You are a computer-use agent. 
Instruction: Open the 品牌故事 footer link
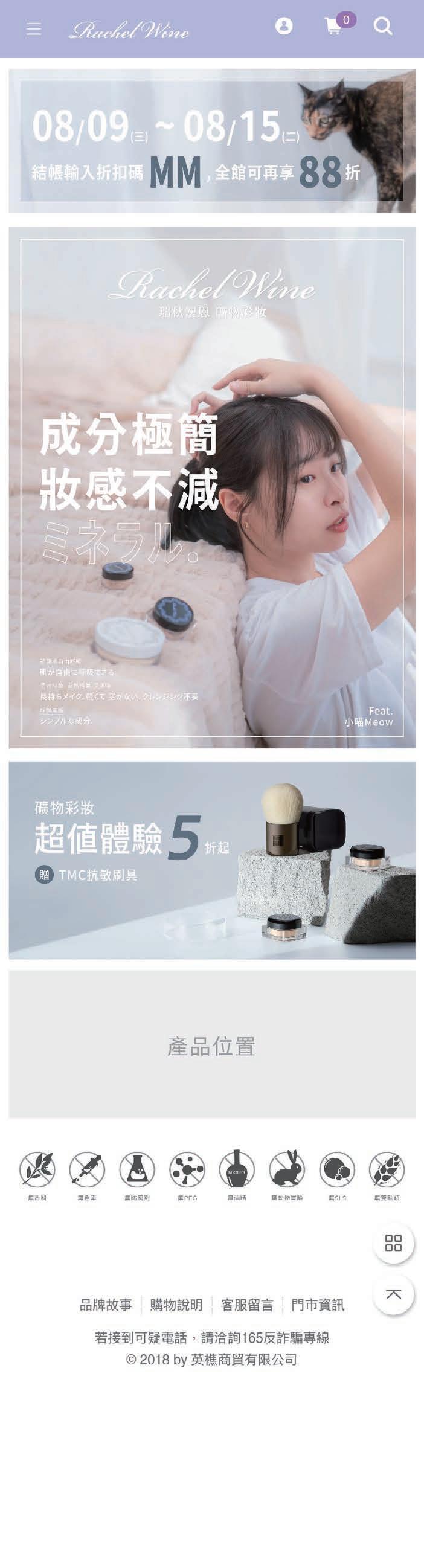(x=106, y=1305)
